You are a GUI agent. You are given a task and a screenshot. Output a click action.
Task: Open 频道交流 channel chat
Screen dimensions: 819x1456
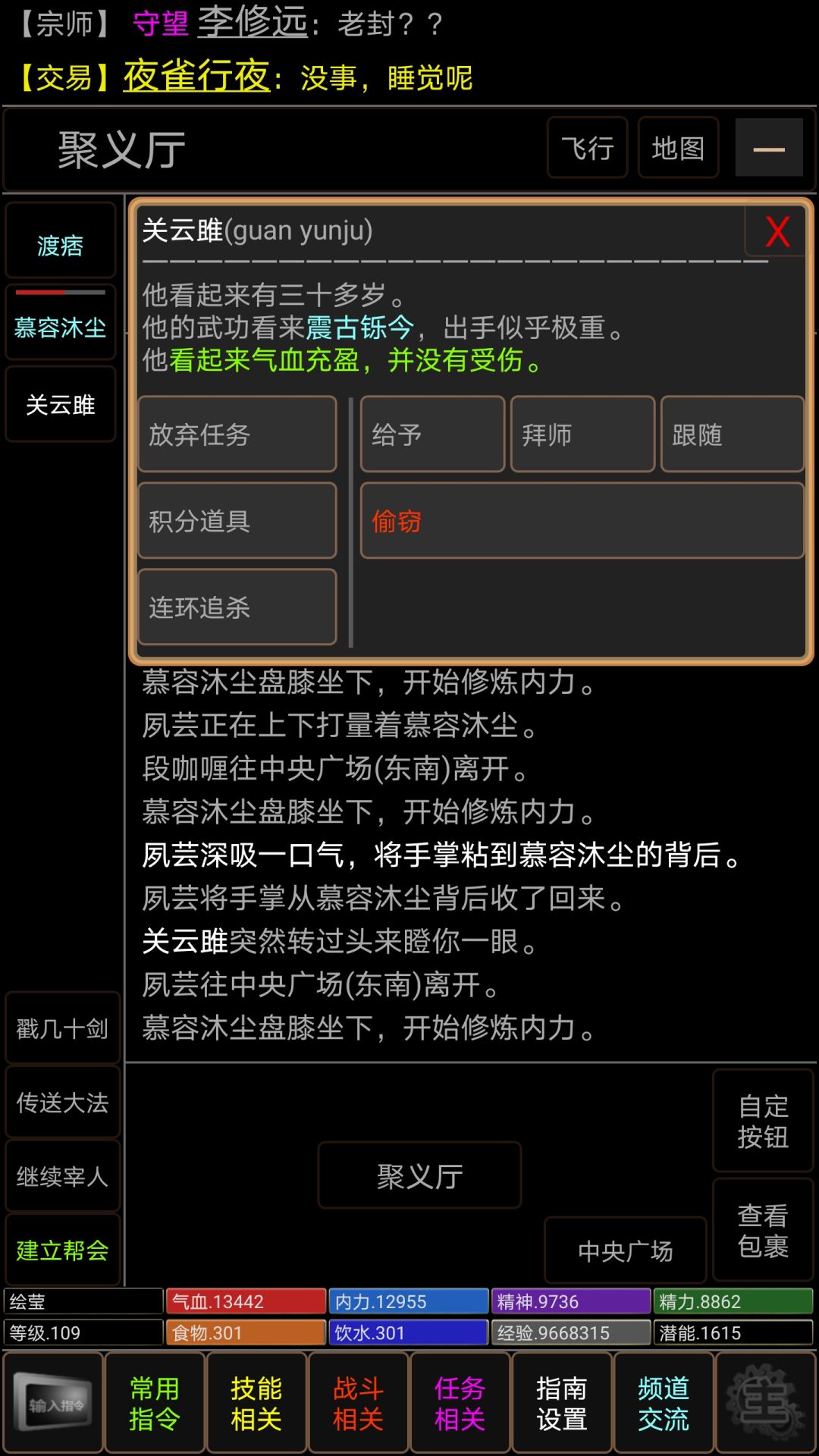click(662, 1401)
